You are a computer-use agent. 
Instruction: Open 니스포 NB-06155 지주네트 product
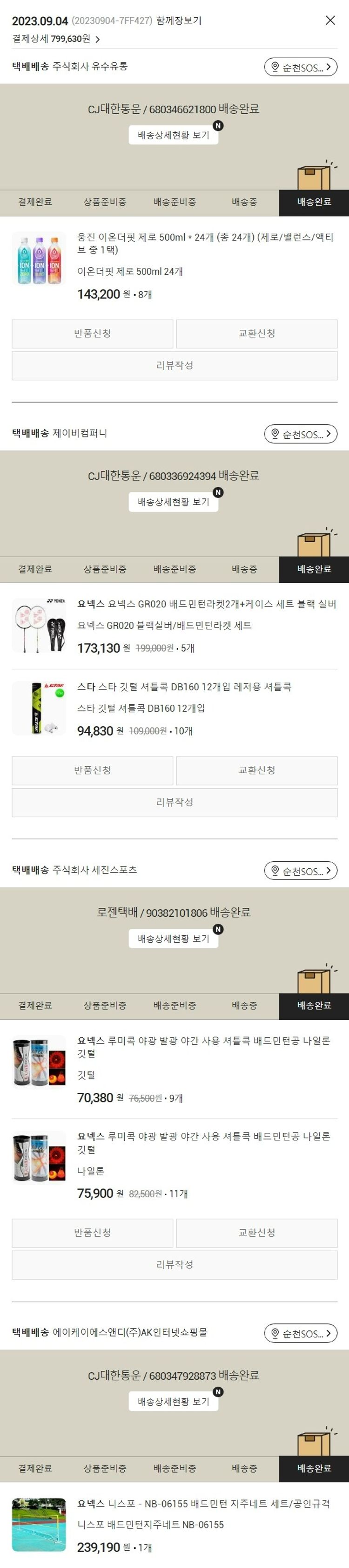point(203,1503)
